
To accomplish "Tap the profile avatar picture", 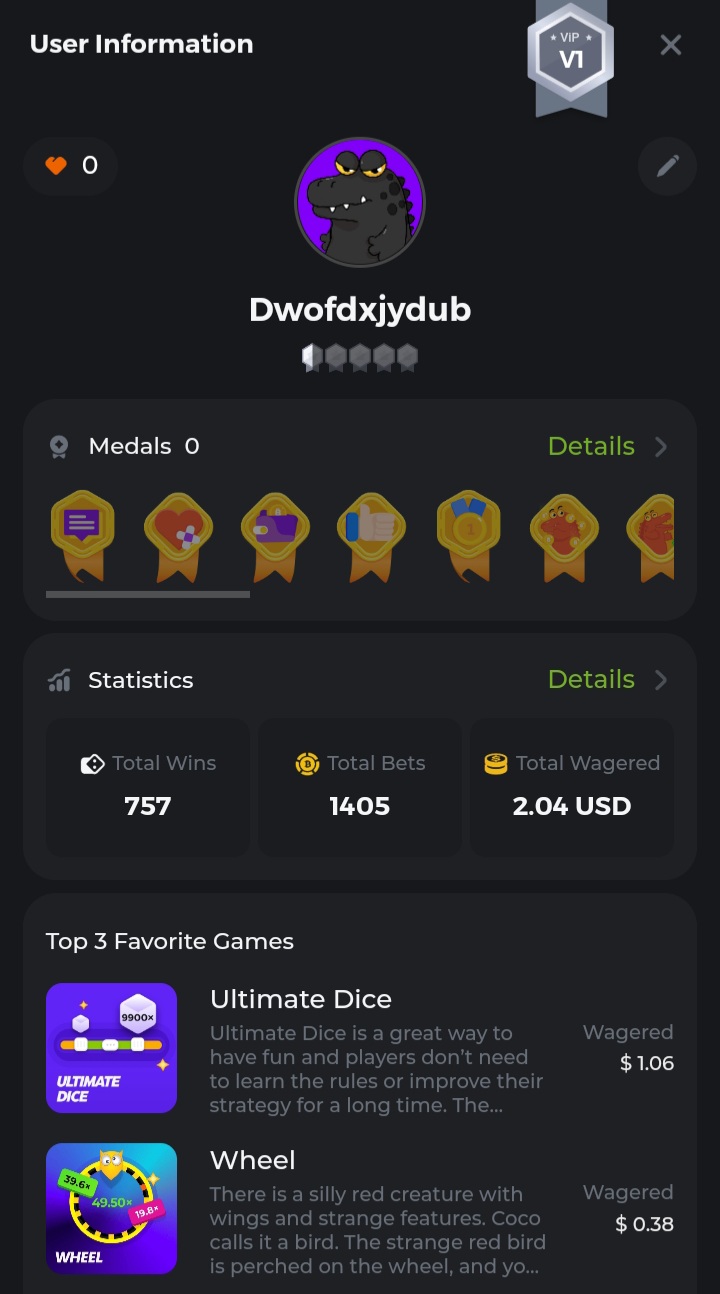I will click(360, 203).
